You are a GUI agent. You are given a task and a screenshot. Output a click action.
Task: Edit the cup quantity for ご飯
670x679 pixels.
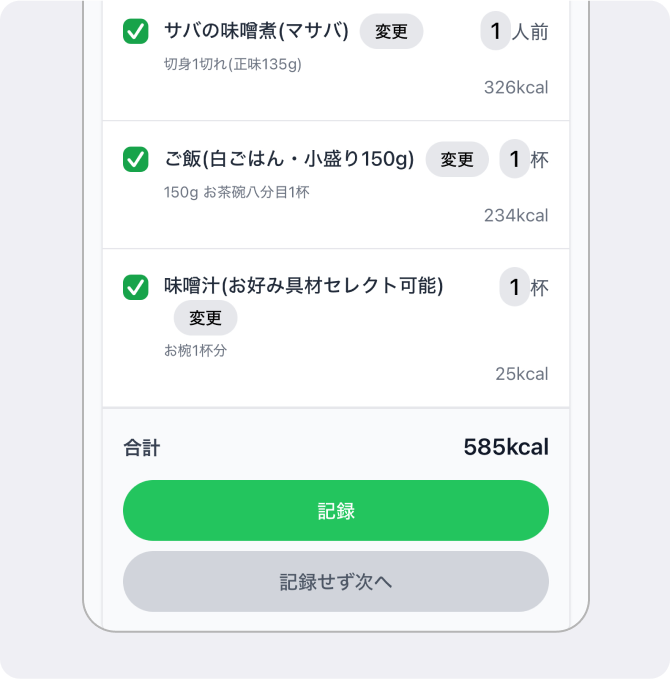pos(514,159)
